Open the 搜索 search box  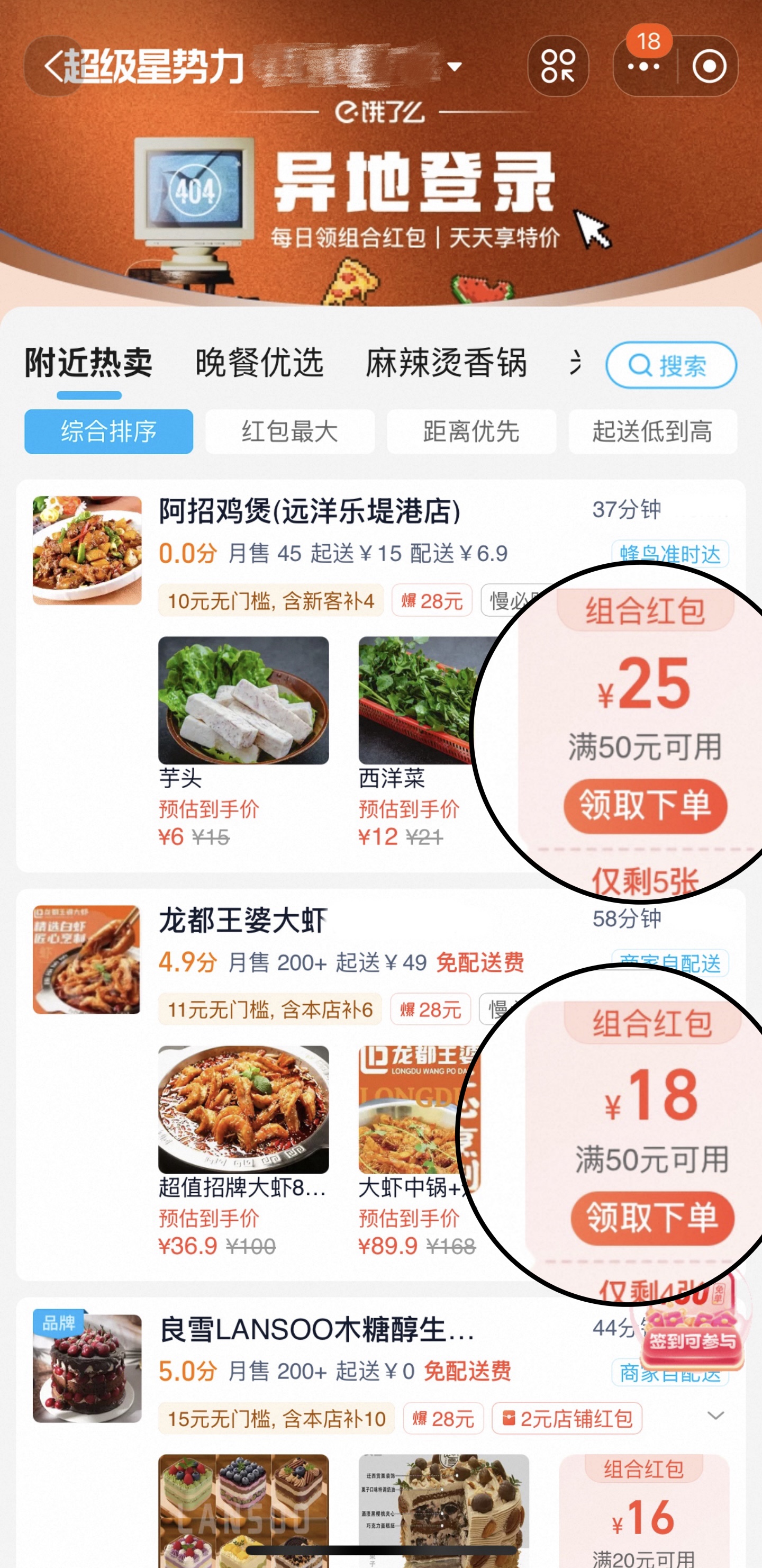[670, 365]
